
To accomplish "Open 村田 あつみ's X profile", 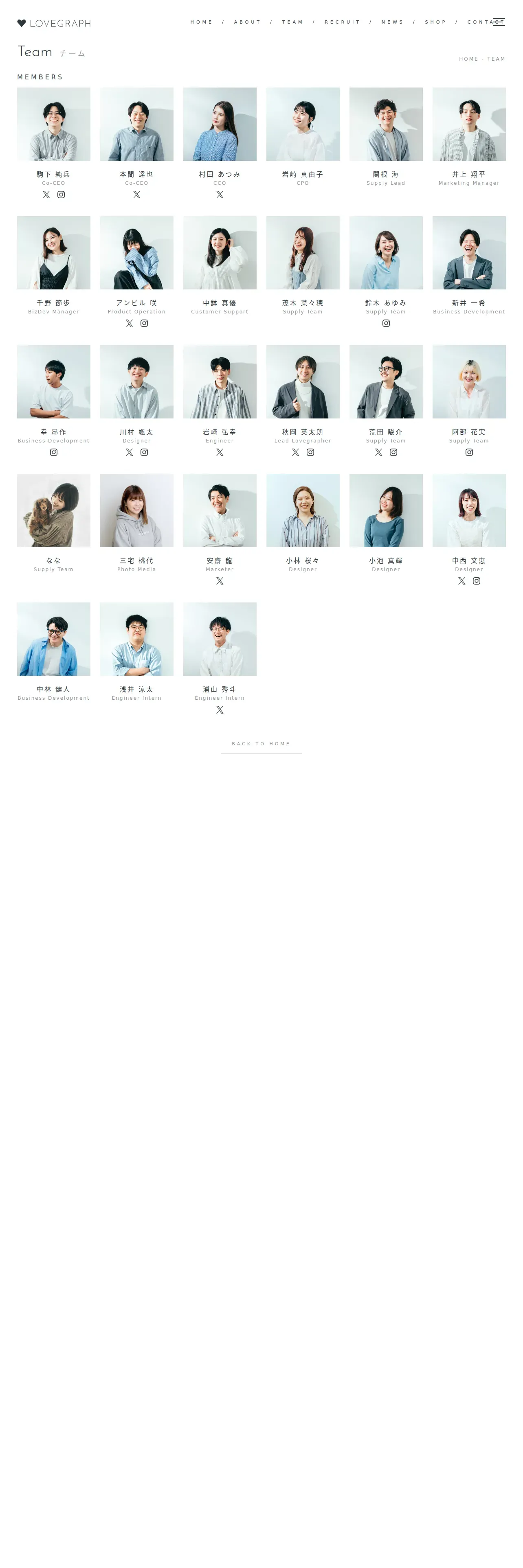I will click(x=220, y=195).
